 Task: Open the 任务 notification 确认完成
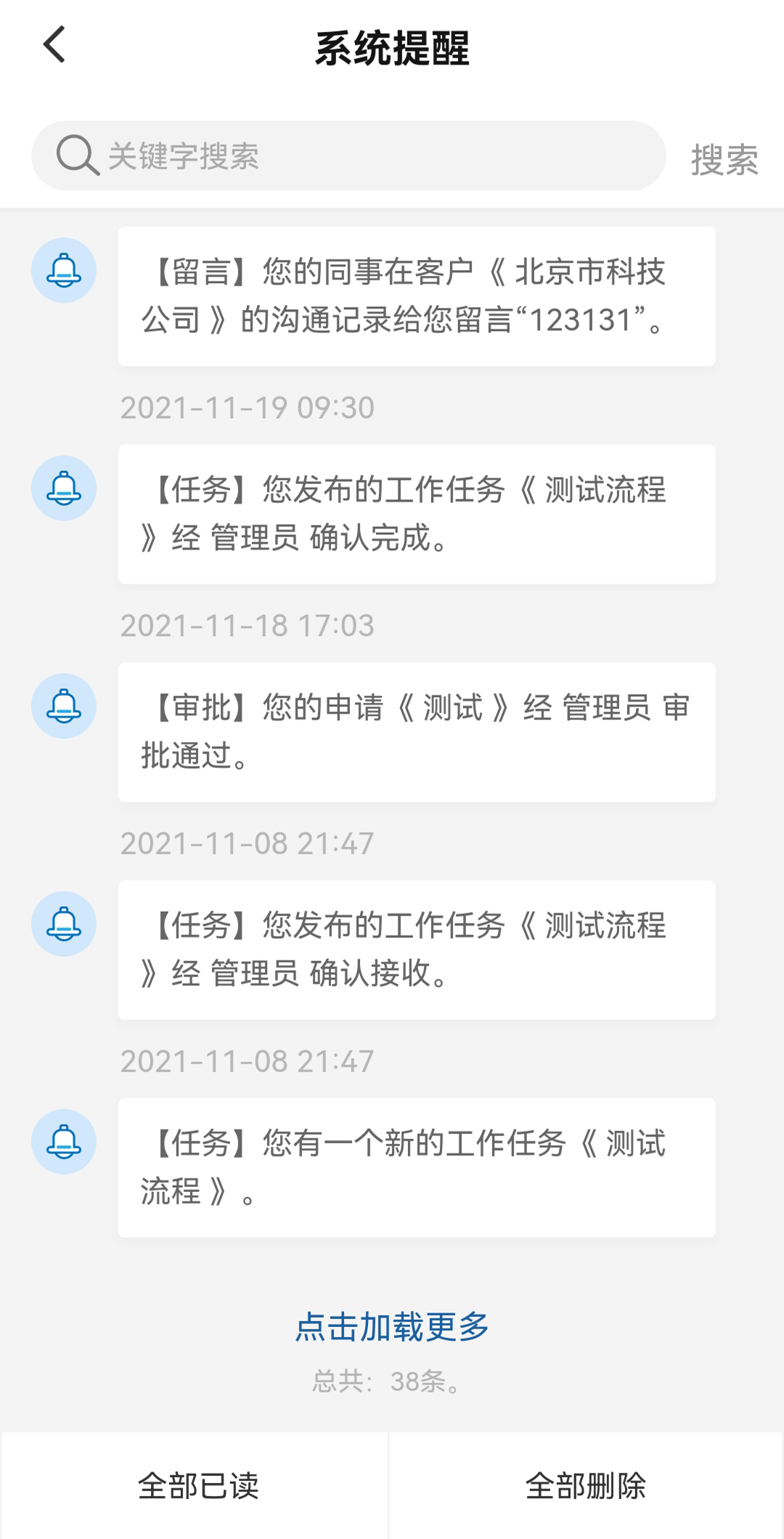pyautogui.click(x=417, y=514)
